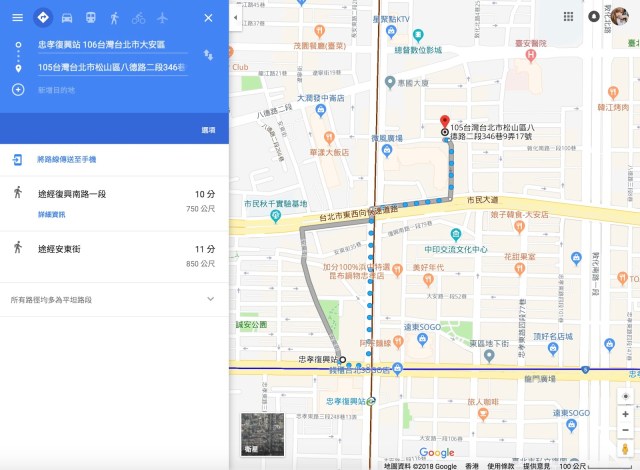Open 詳細資訊 details link
Image resolution: width=640 pixels, height=470 pixels.
click(51, 214)
